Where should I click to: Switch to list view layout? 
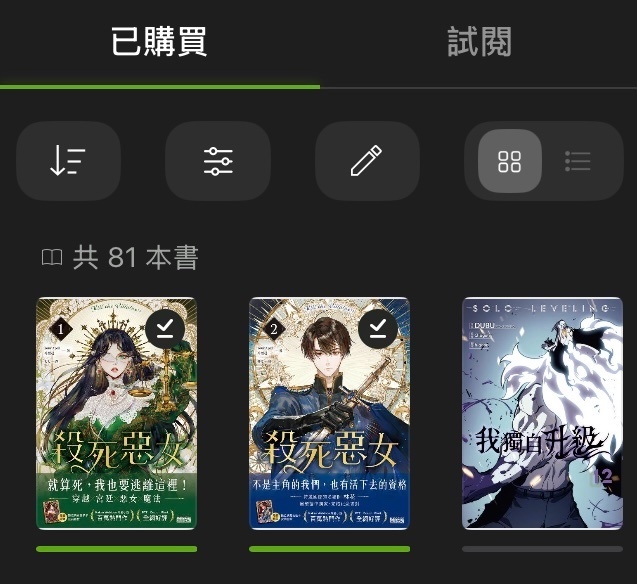pyautogui.click(x=578, y=161)
